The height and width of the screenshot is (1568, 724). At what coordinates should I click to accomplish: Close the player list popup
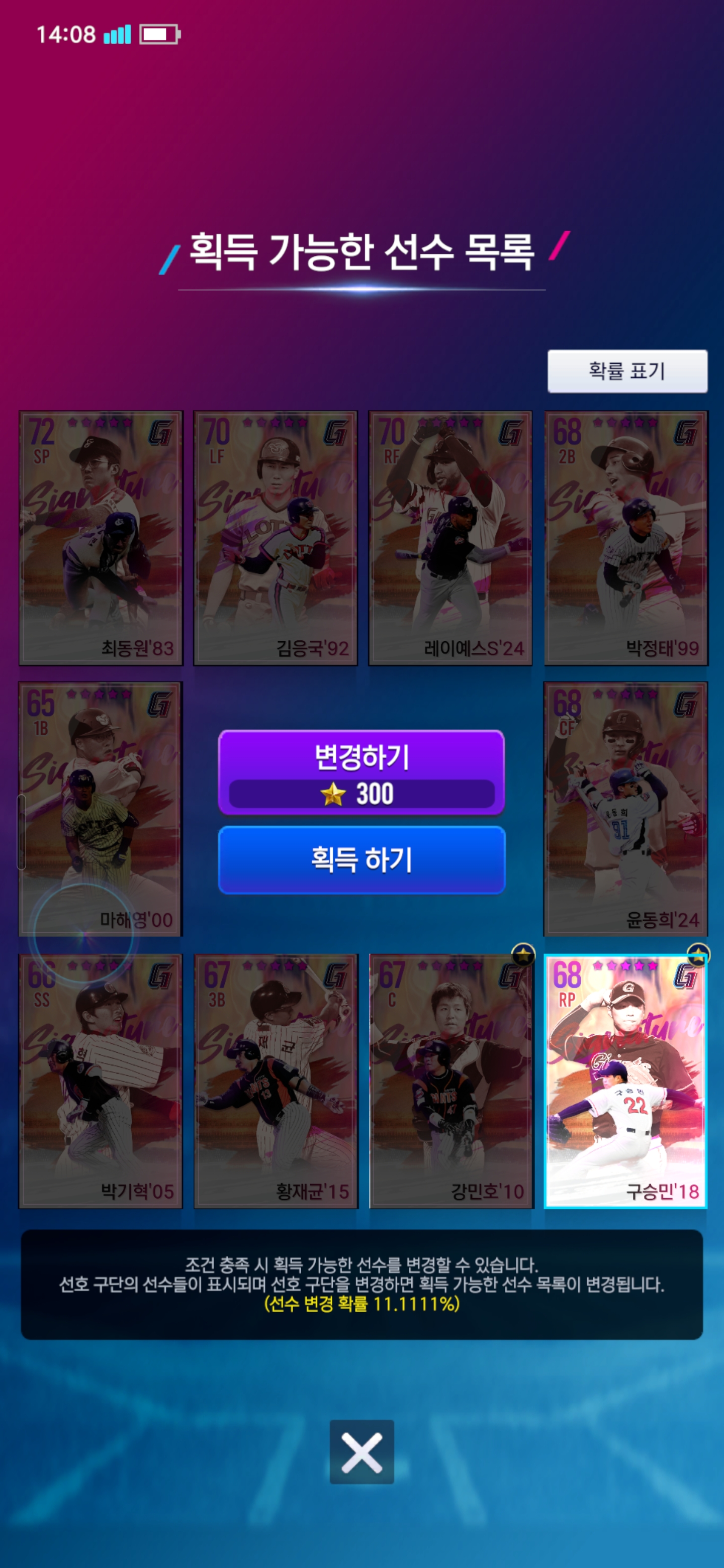pyautogui.click(x=361, y=1452)
